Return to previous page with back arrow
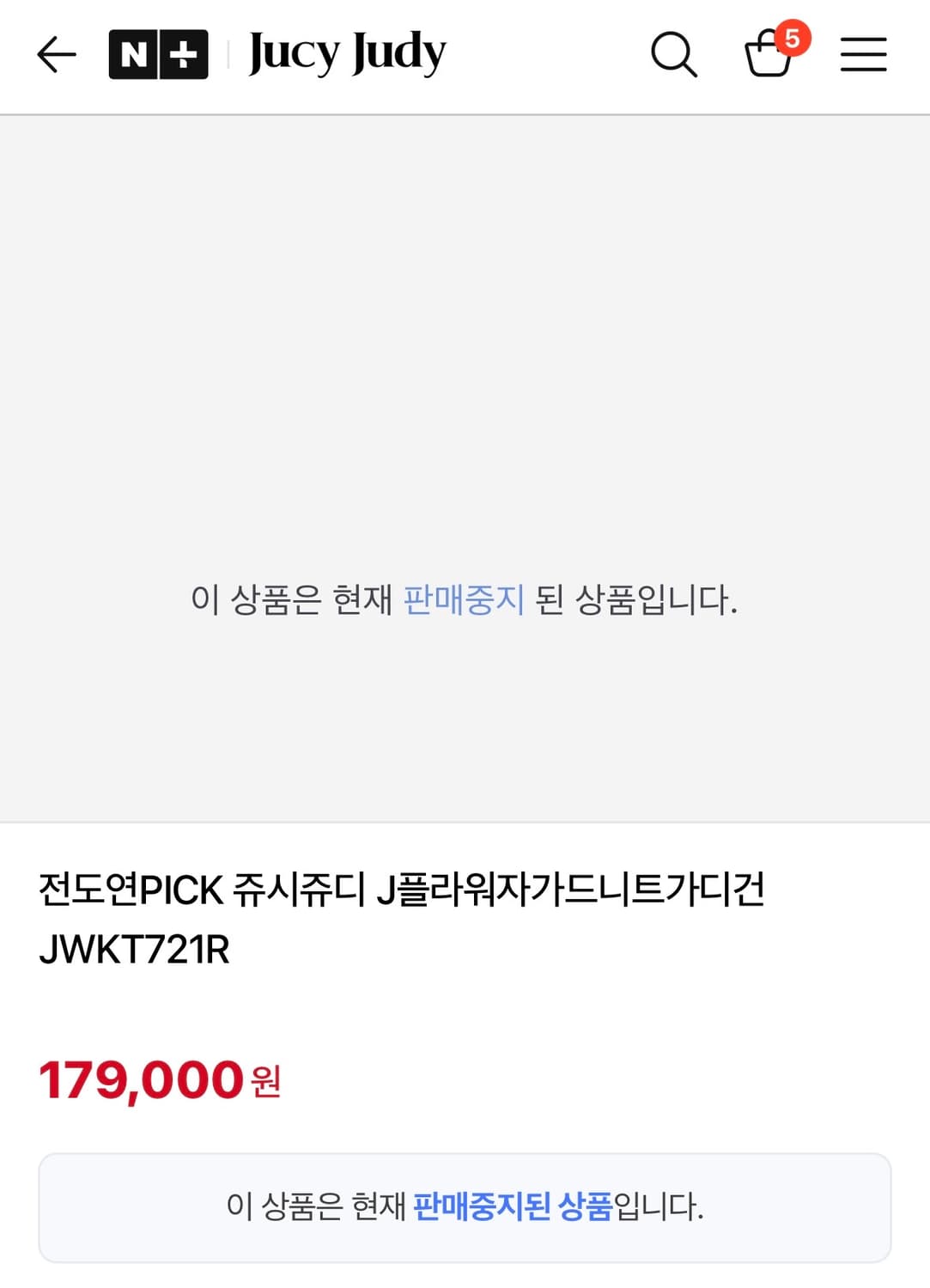Viewport: 930px width, 1288px height. pyautogui.click(x=55, y=54)
